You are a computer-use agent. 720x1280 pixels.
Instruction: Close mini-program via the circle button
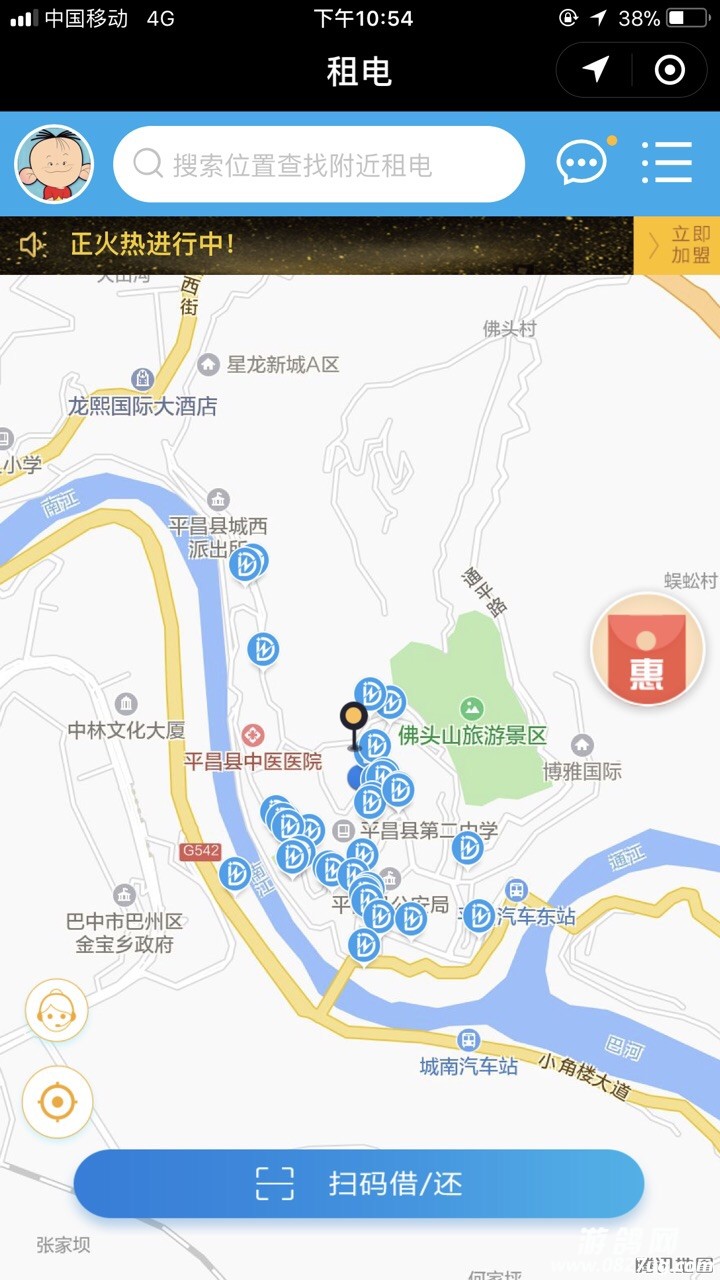click(x=669, y=70)
